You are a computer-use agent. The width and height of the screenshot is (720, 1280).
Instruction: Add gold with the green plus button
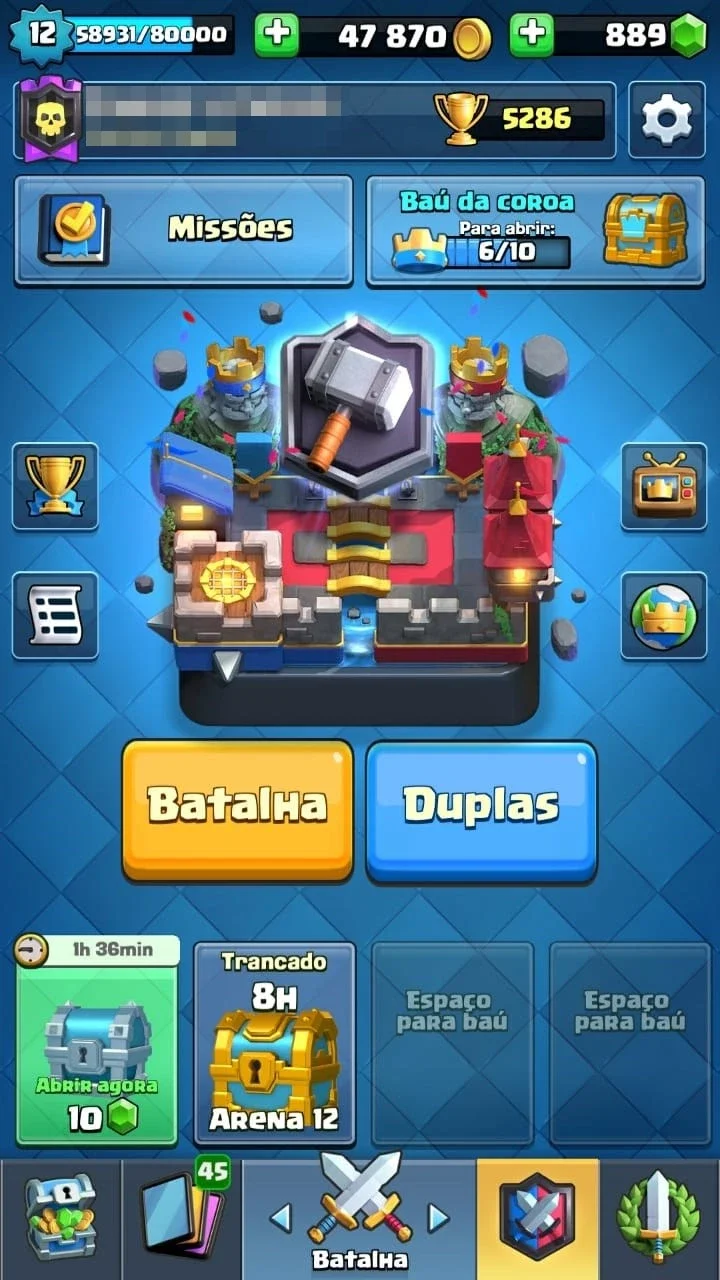(277, 35)
